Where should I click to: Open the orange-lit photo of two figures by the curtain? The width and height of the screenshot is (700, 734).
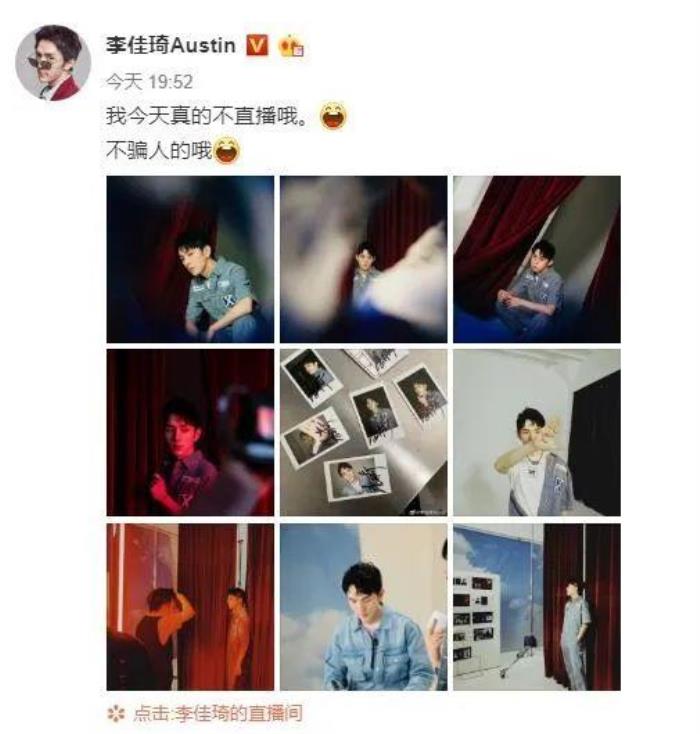[x=190, y=606]
